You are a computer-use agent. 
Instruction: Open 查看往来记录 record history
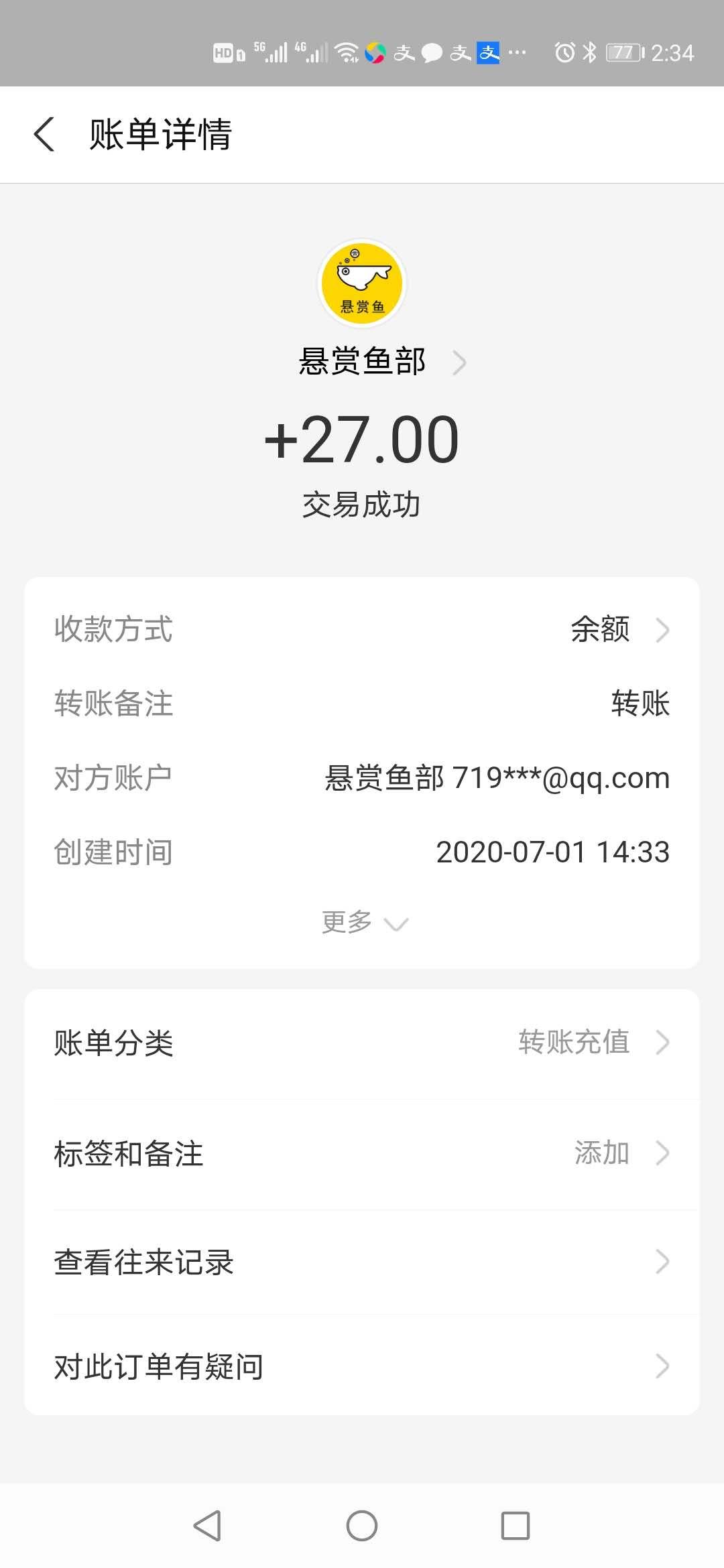(x=362, y=1262)
